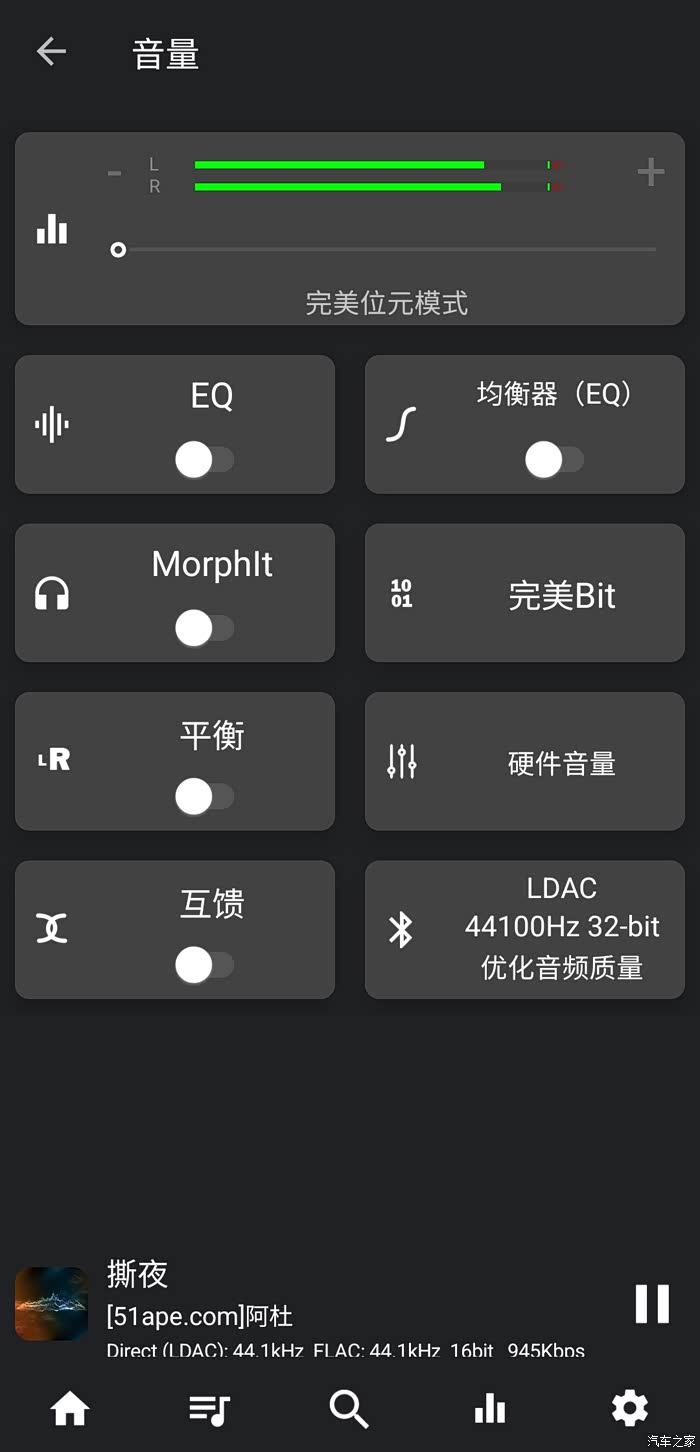
Task: Open the search tab
Action: pyautogui.click(x=349, y=1409)
